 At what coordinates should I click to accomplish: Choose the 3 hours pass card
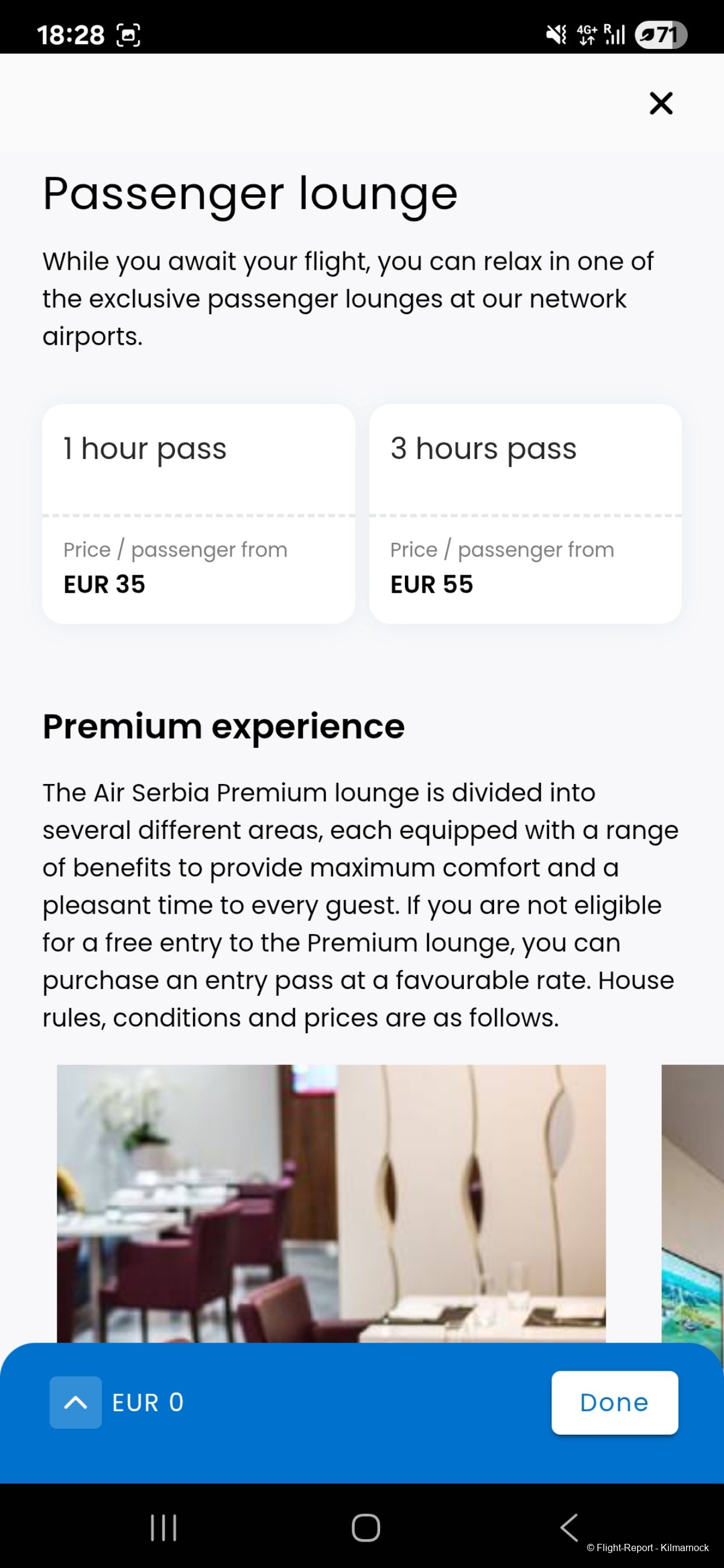[x=525, y=513]
